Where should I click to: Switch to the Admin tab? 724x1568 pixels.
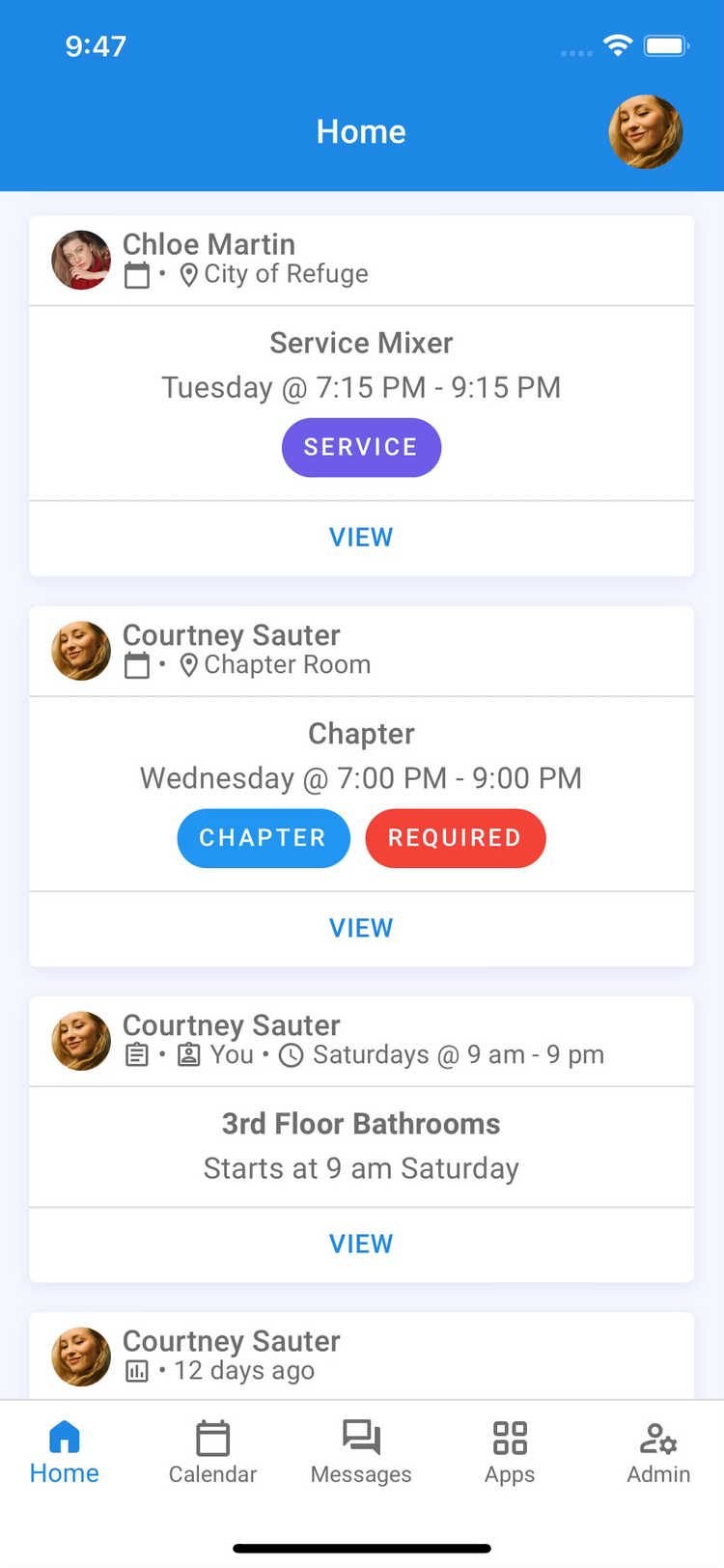(658, 1451)
